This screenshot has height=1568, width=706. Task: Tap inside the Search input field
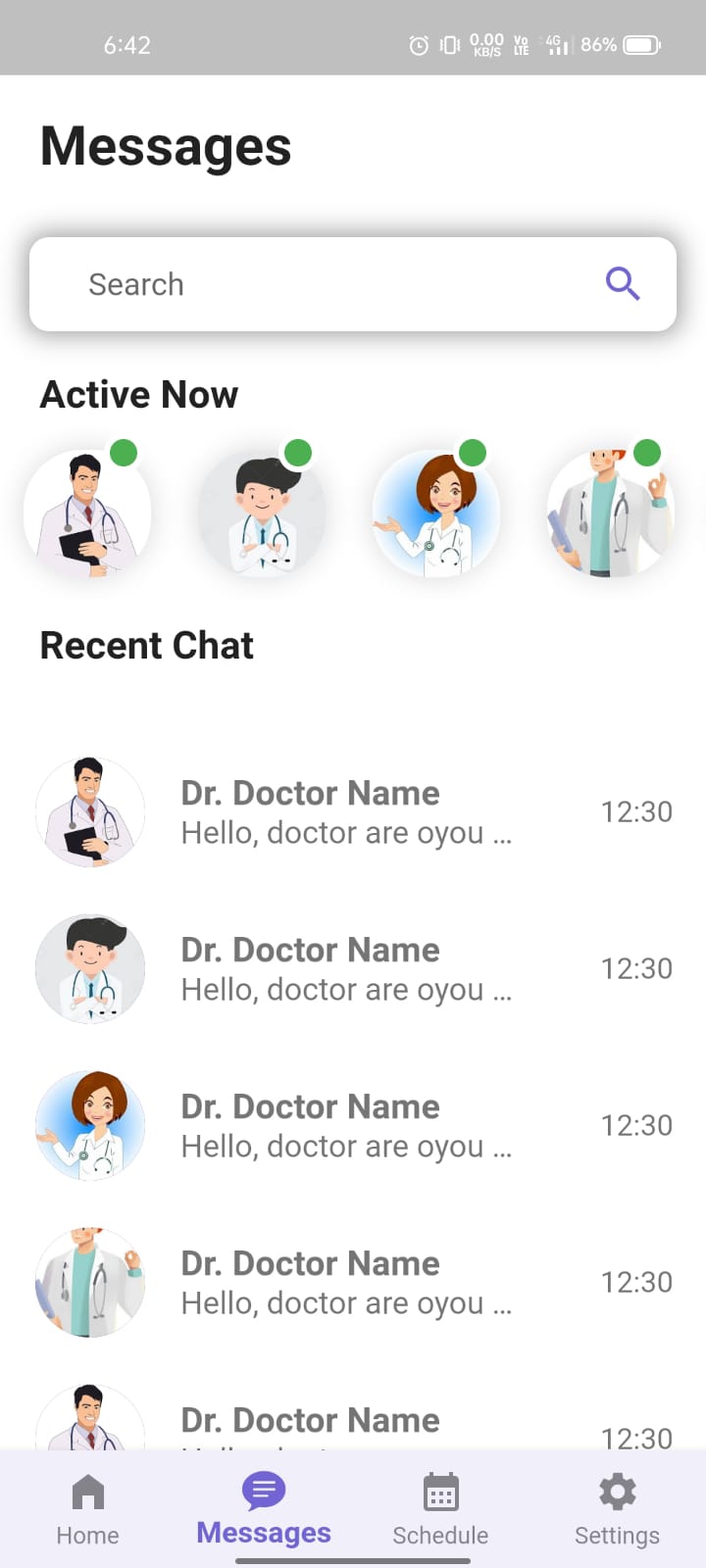coord(294,284)
